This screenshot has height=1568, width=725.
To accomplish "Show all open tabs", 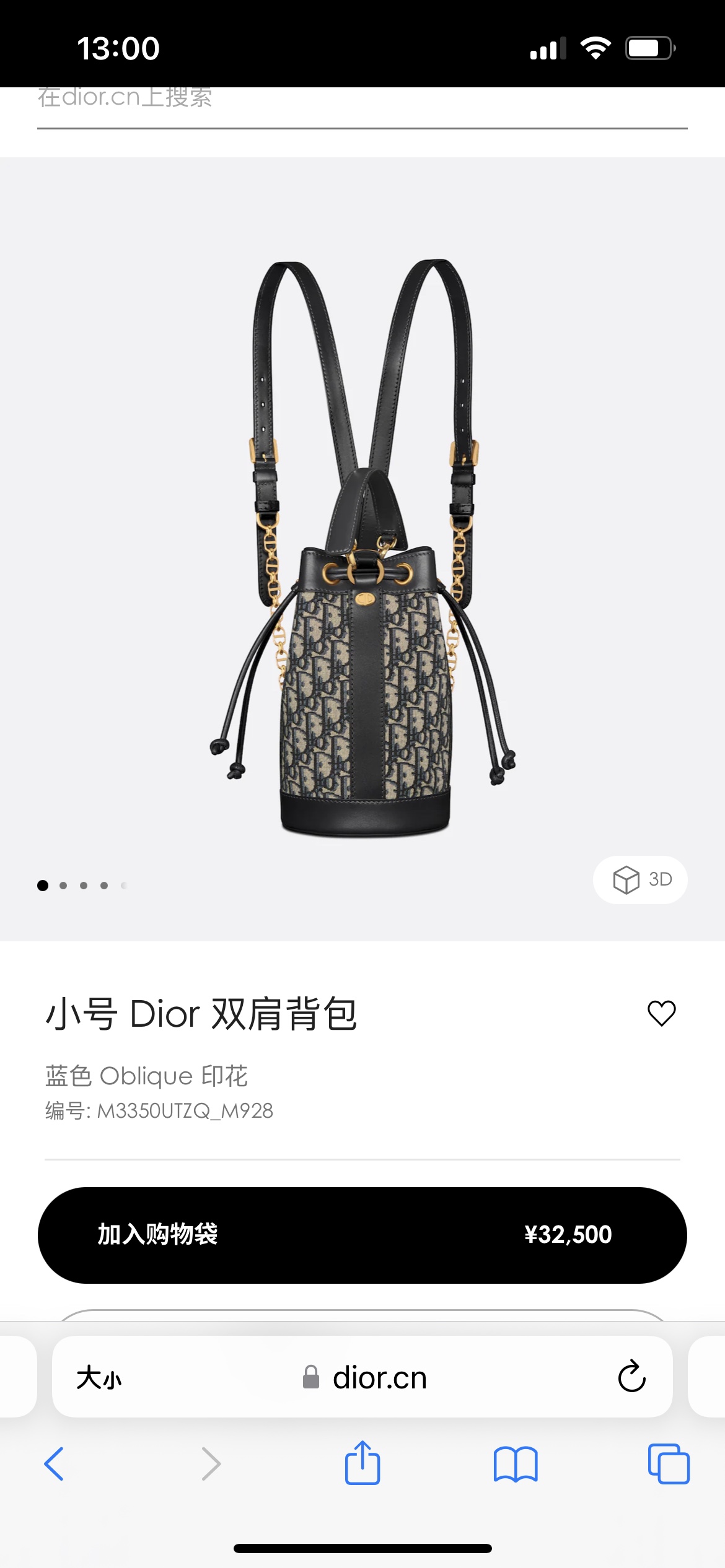I will coord(669,1464).
